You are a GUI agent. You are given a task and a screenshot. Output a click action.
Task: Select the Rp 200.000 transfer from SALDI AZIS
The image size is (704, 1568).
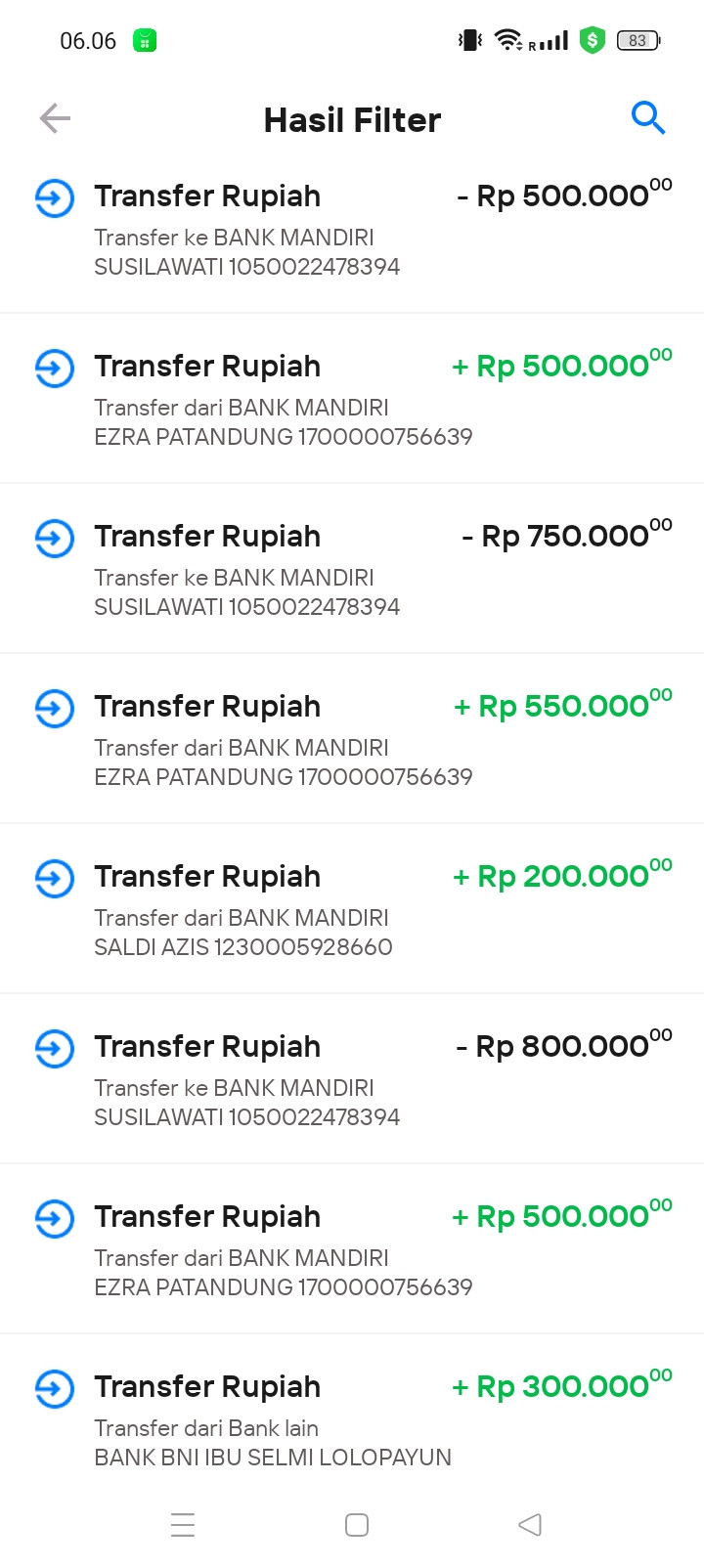click(352, 911)
